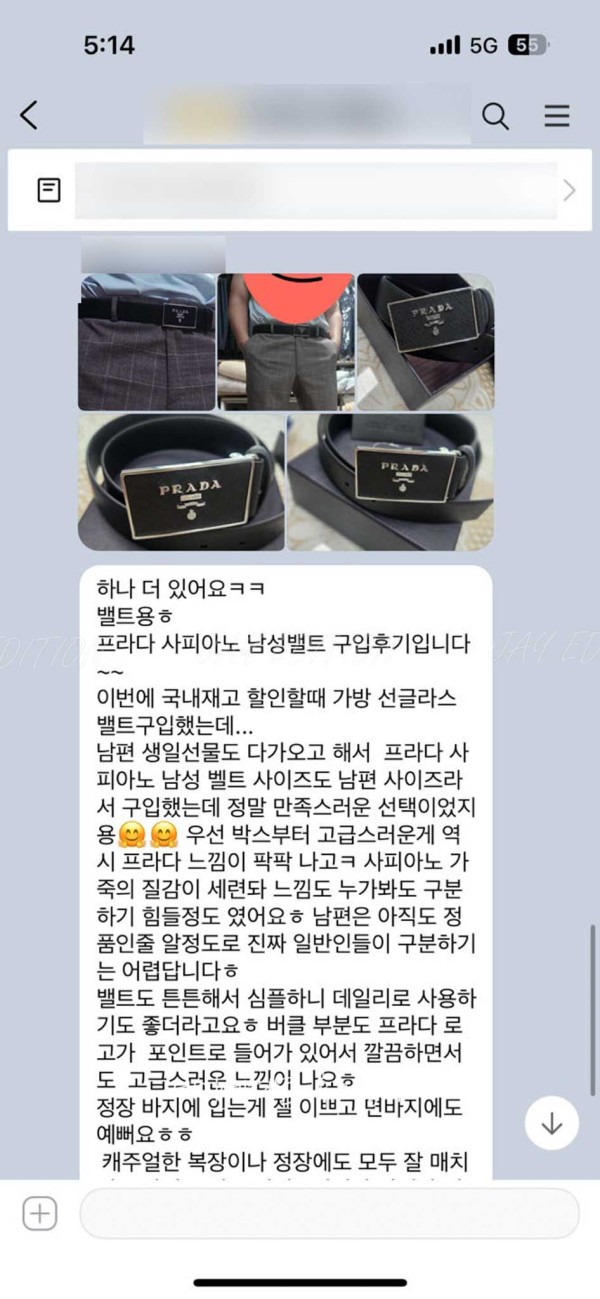Tap the message input field
This screenshot has height=1299, width=600.
tap(329, 1214)
